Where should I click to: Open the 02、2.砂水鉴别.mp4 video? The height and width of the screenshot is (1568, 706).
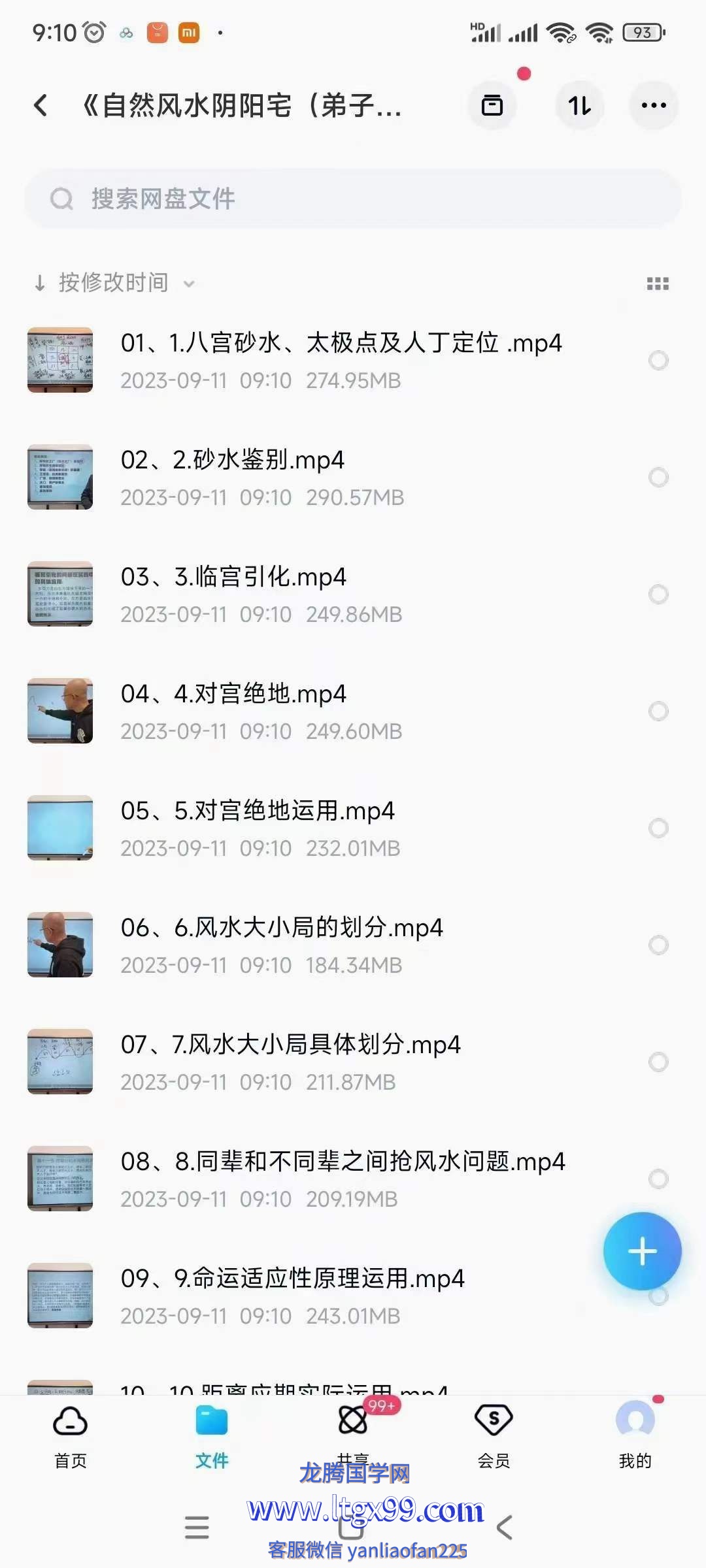tap(261, 477)
